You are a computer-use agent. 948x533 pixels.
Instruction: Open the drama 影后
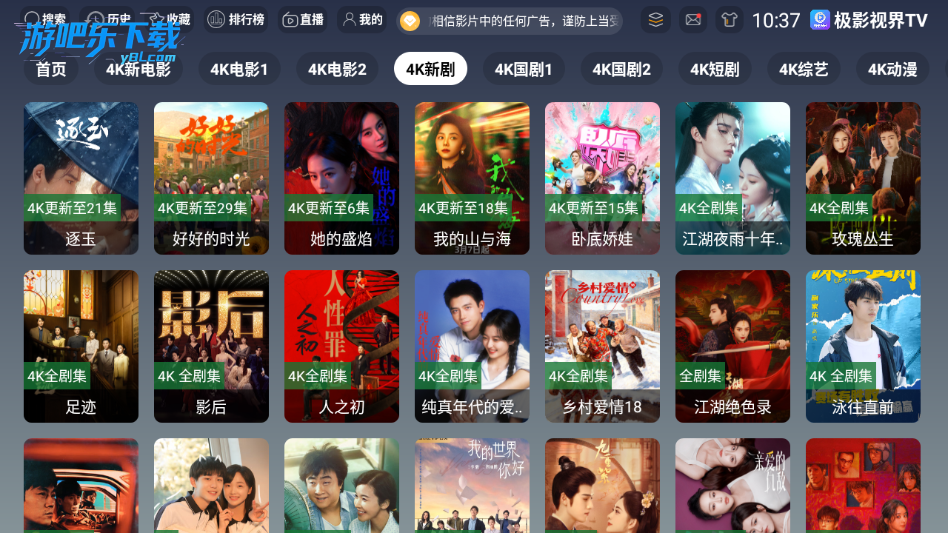[211, 345]
